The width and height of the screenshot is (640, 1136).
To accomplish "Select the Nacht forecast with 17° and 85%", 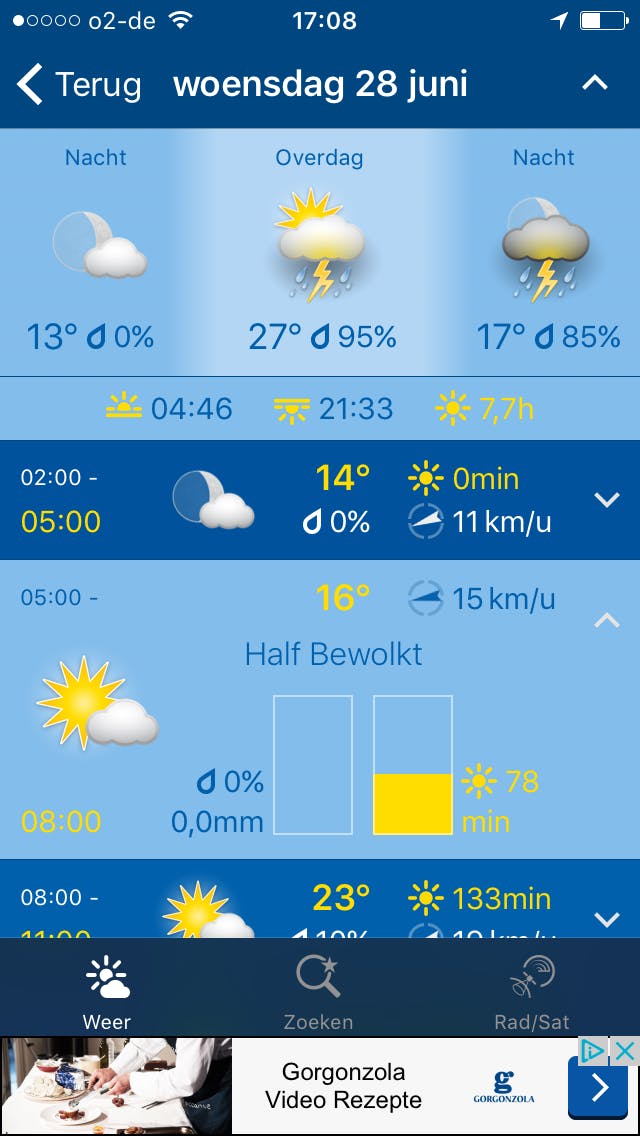I will 545,252.
